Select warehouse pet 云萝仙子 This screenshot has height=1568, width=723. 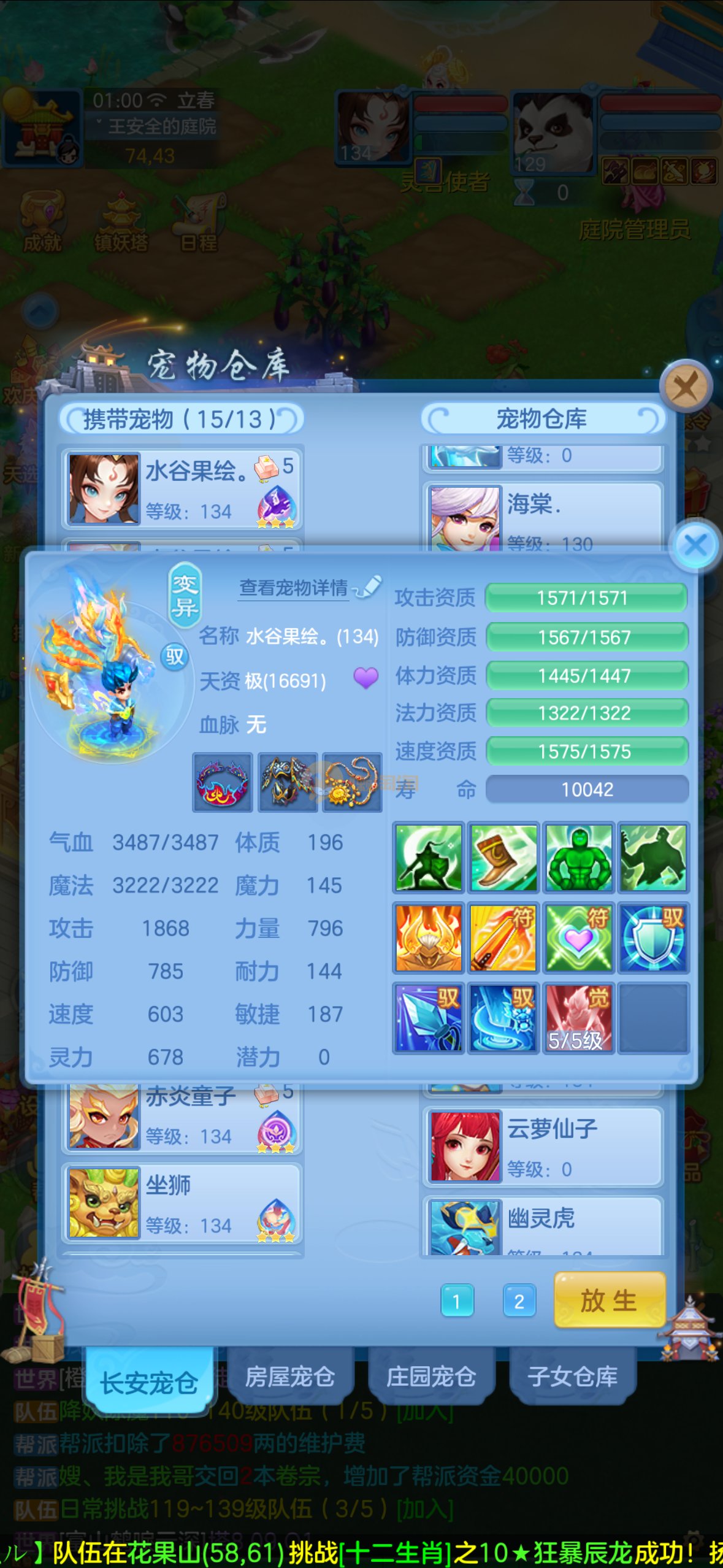(x=542, y=1146)
